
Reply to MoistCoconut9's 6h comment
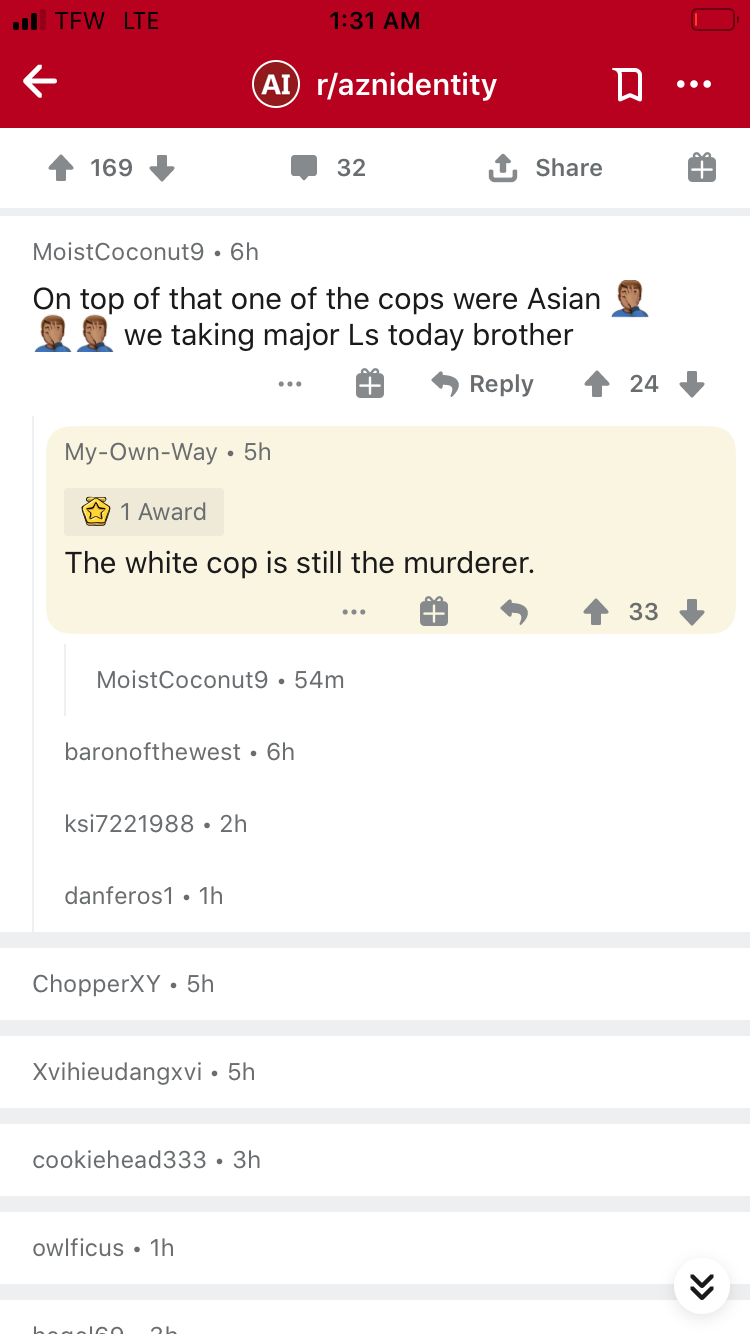tap(483, 384)
